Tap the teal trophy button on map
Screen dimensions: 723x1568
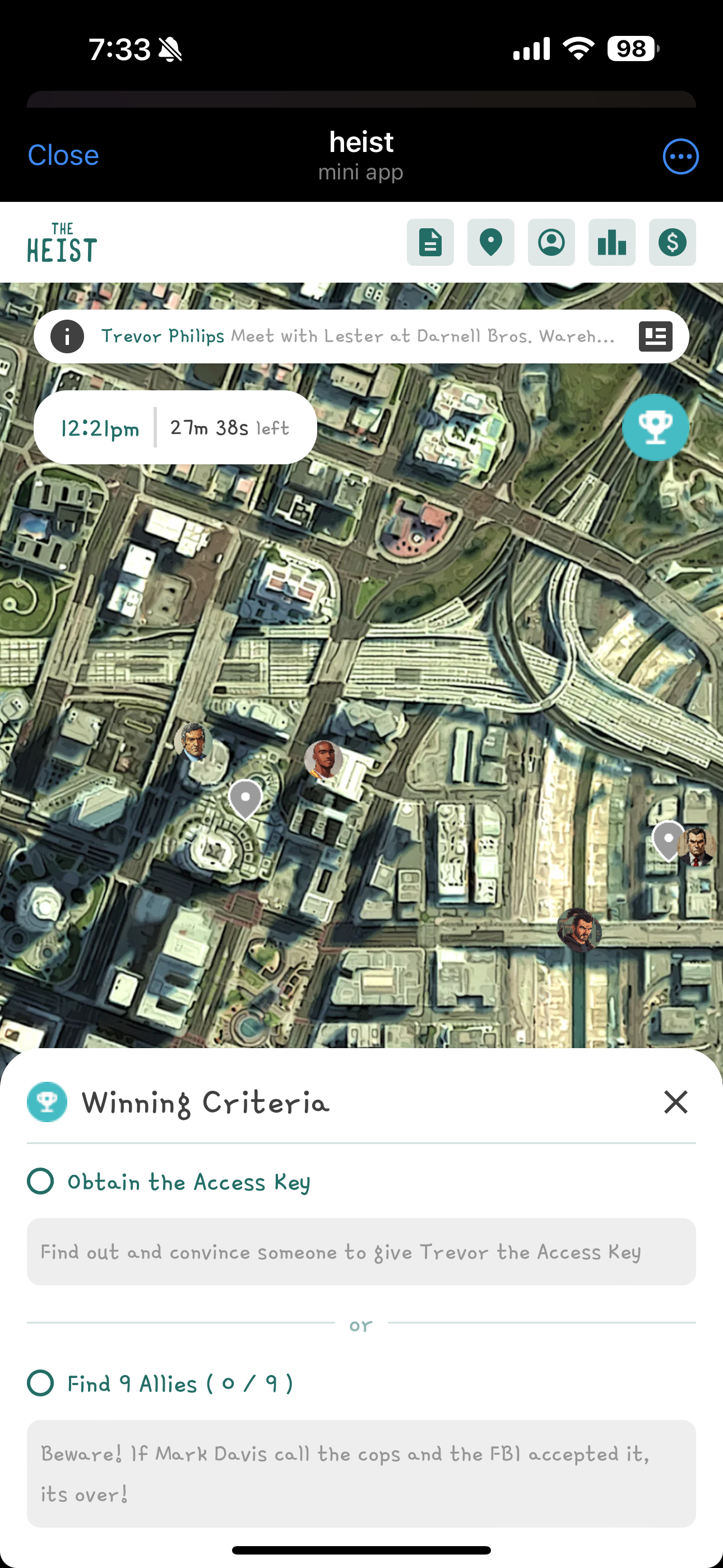click(655, 427)
